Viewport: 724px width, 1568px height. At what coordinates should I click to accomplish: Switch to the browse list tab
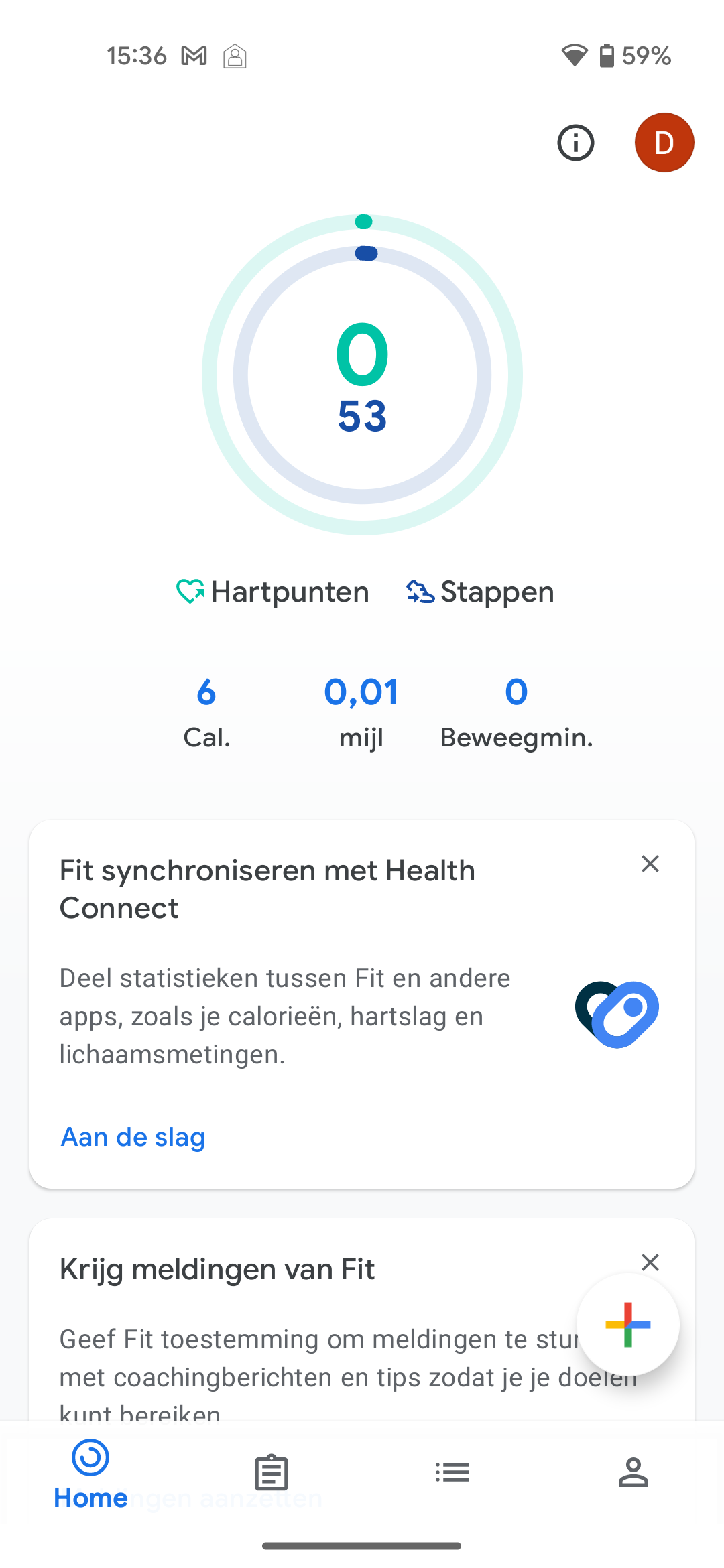tap(452, 1473)
